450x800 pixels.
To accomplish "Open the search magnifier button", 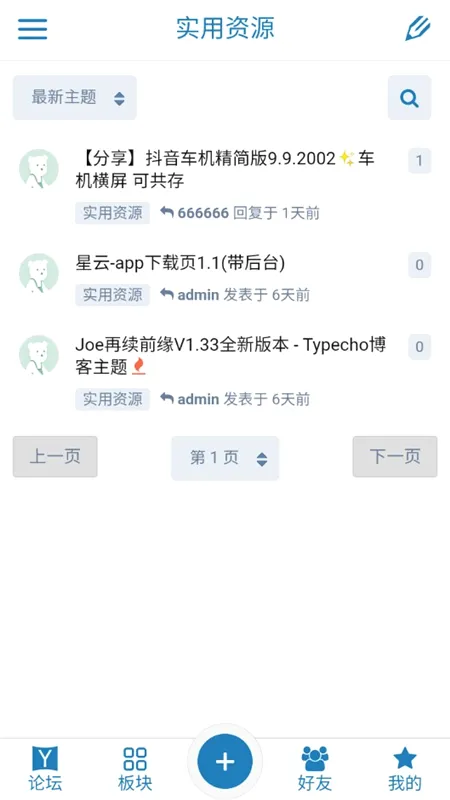I will [x=409, y=97].
